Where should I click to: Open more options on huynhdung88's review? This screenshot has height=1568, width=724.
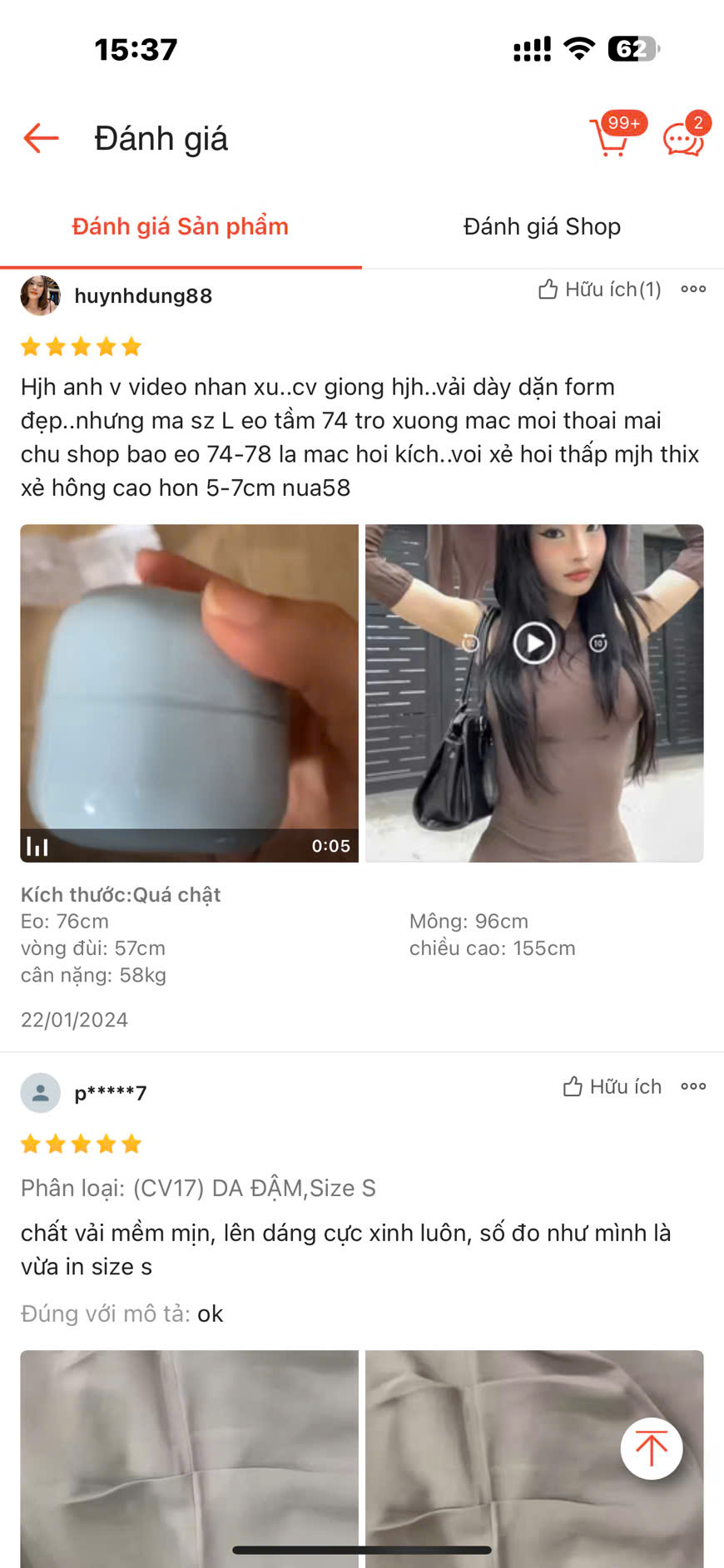click(693, 289)
